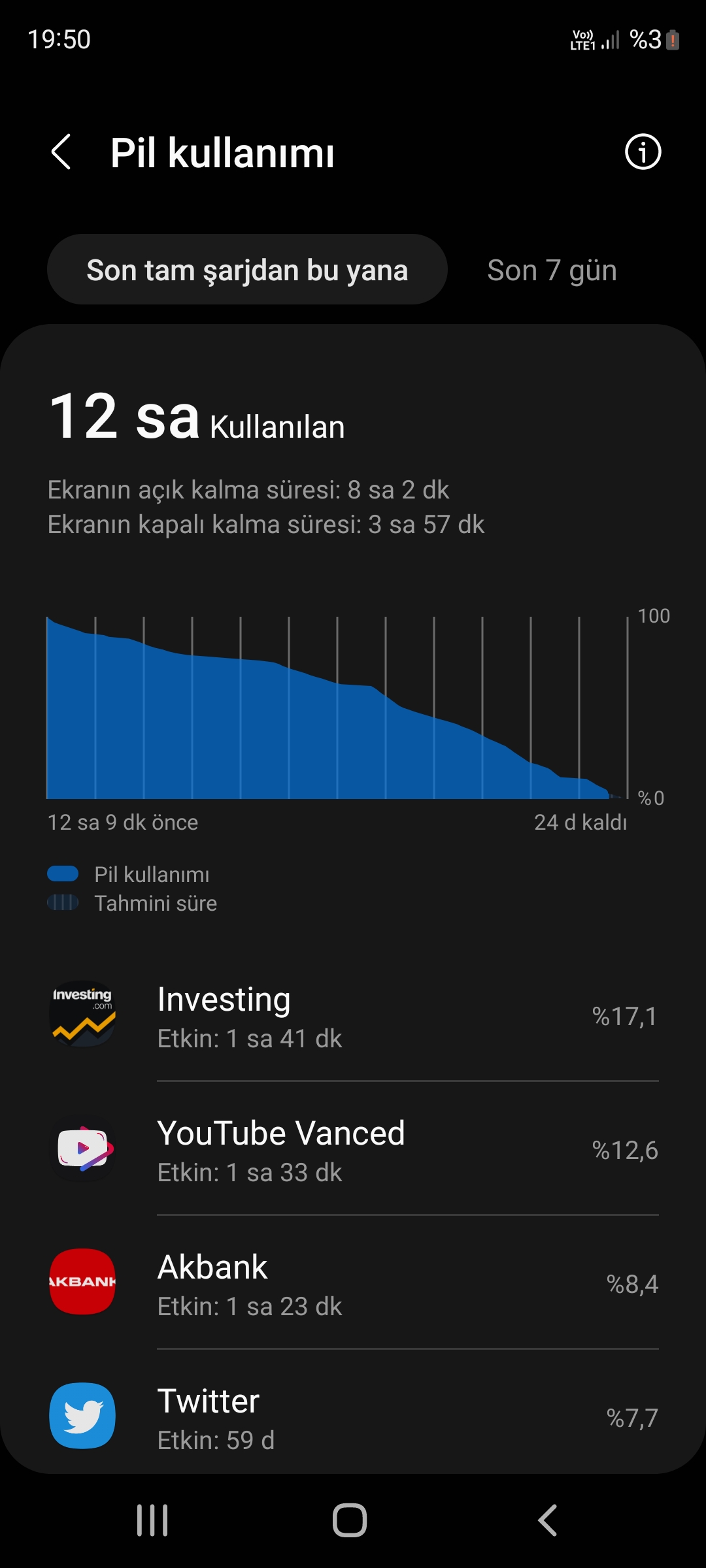Image resolution: width=706 pixels, height=1568 pixels.
Task: View Akbank battery usage details
Action: (353, 1283)
